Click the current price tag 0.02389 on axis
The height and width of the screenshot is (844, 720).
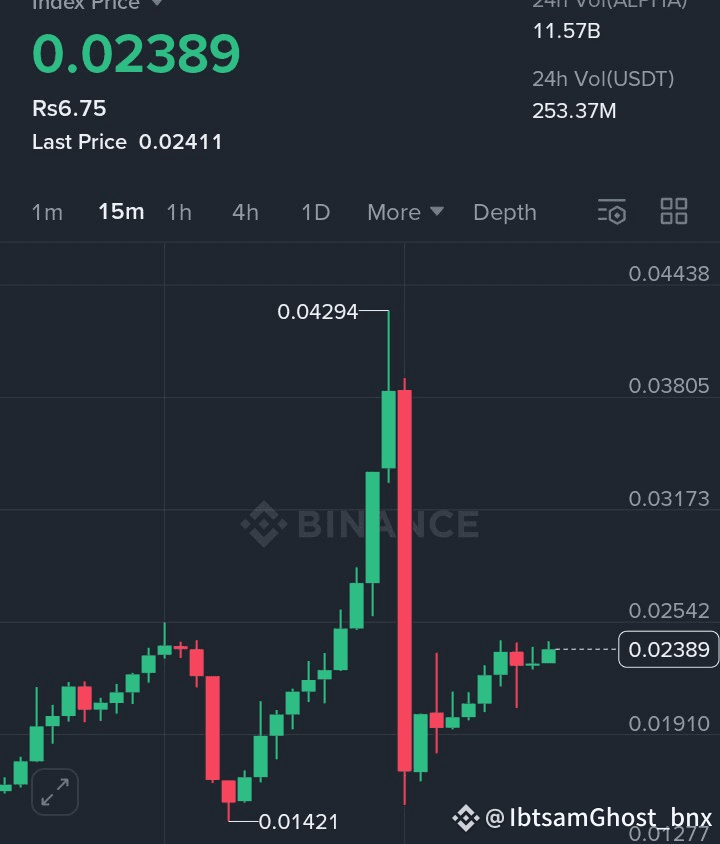pyautogui.click(x=668, y=649)
